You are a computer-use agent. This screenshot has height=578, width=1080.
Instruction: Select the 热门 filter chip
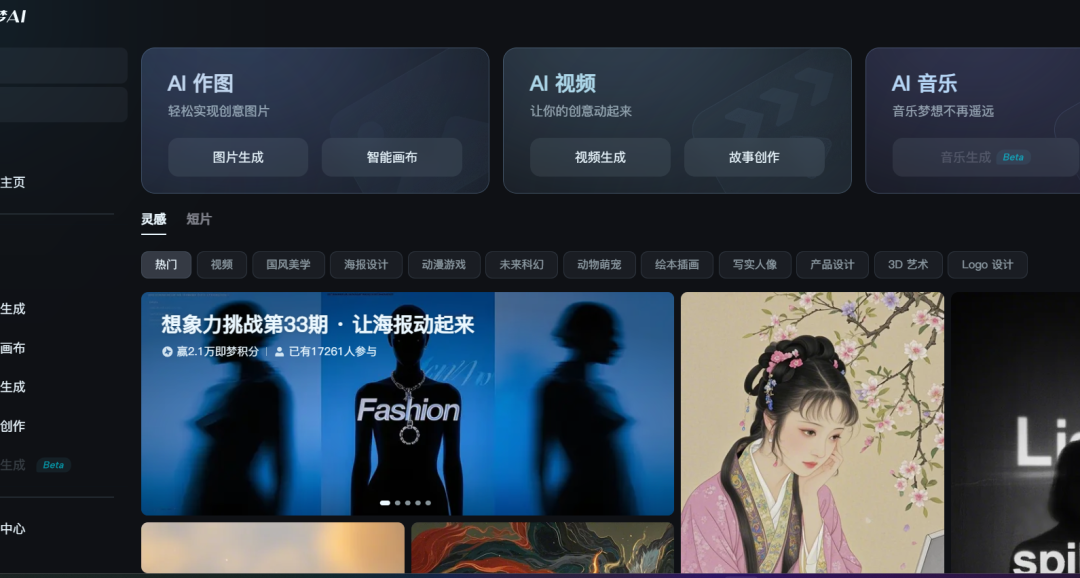pyautogui.click(x=166, y=265)
